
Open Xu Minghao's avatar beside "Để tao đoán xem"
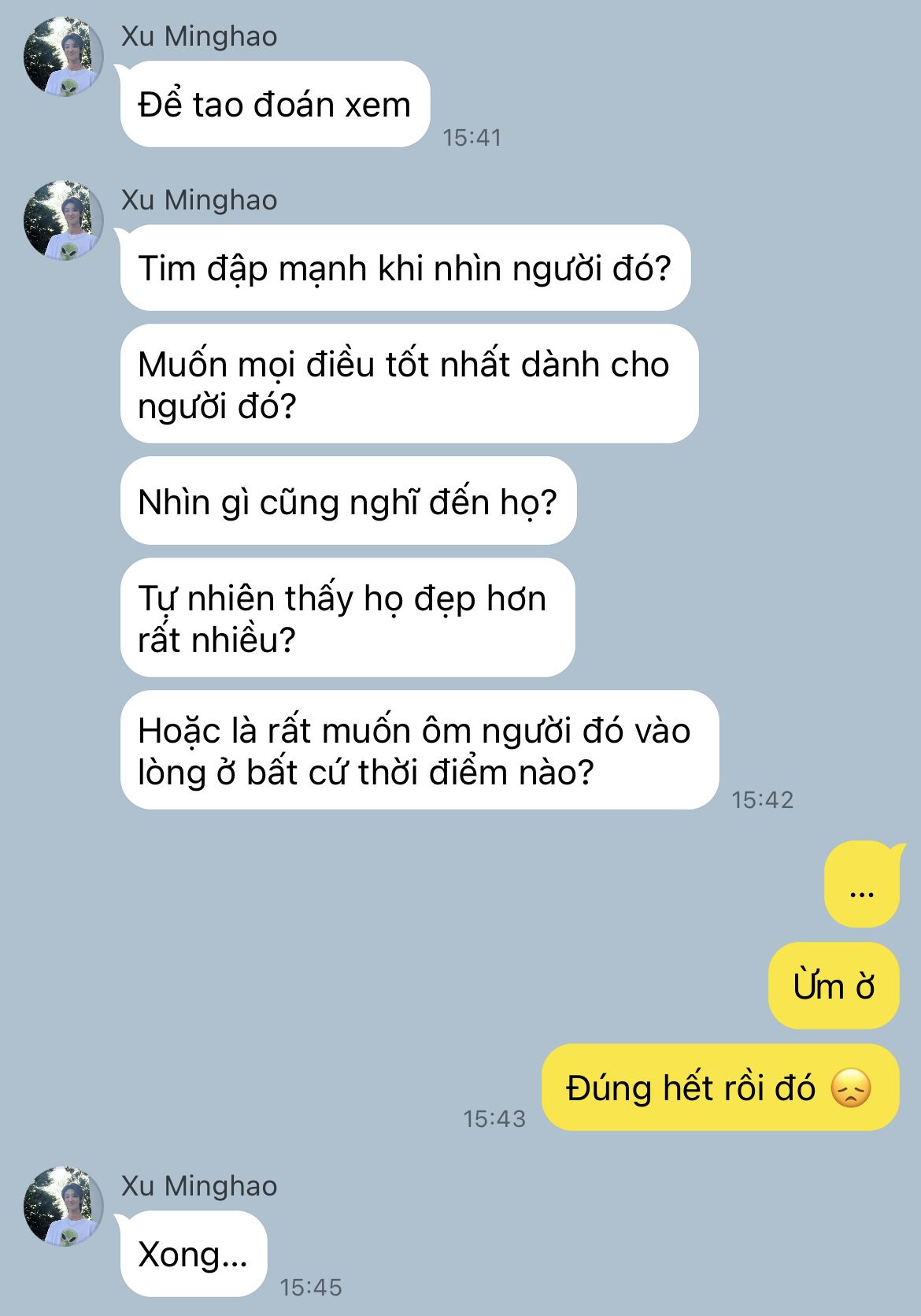click(64, 57)
